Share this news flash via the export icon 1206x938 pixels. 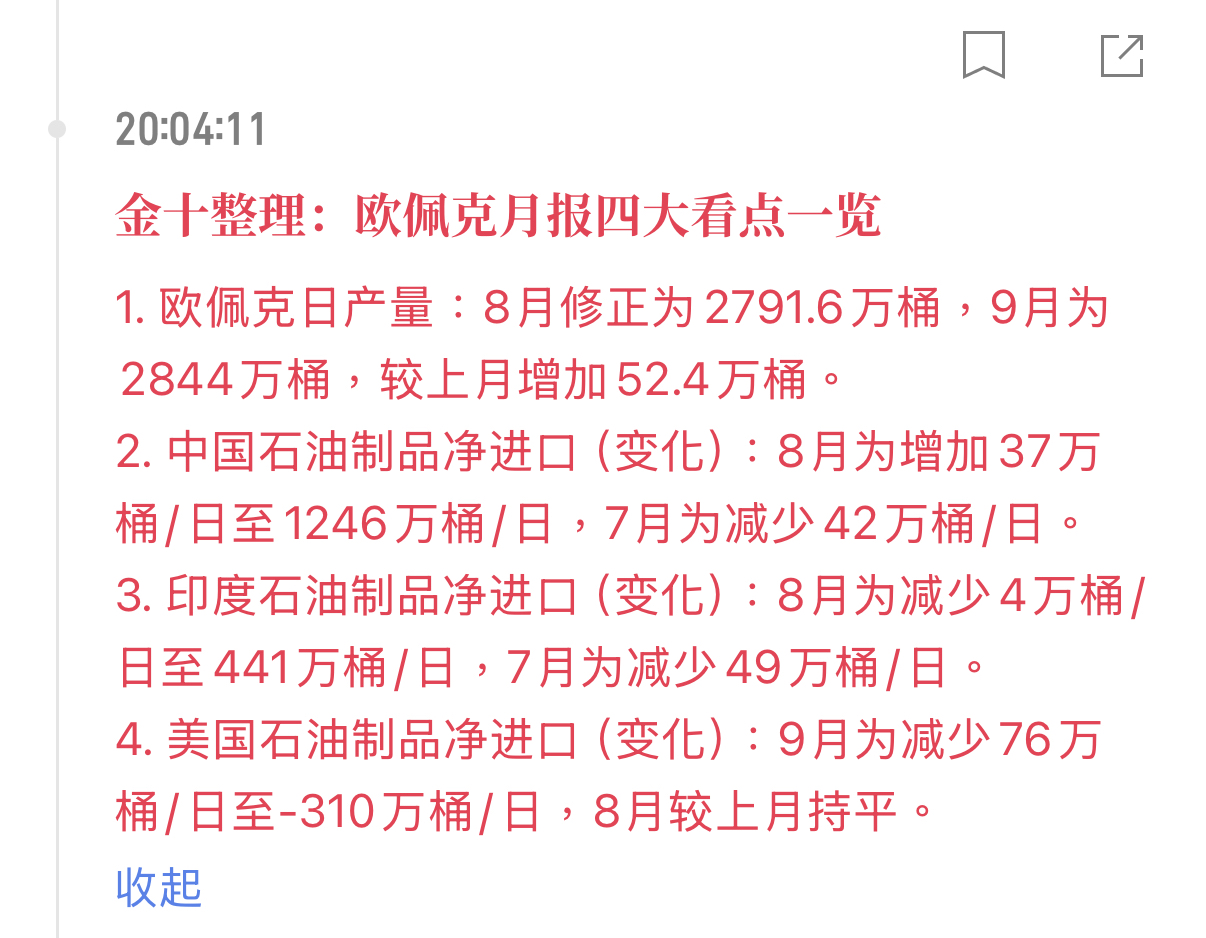coord(1122,55)
